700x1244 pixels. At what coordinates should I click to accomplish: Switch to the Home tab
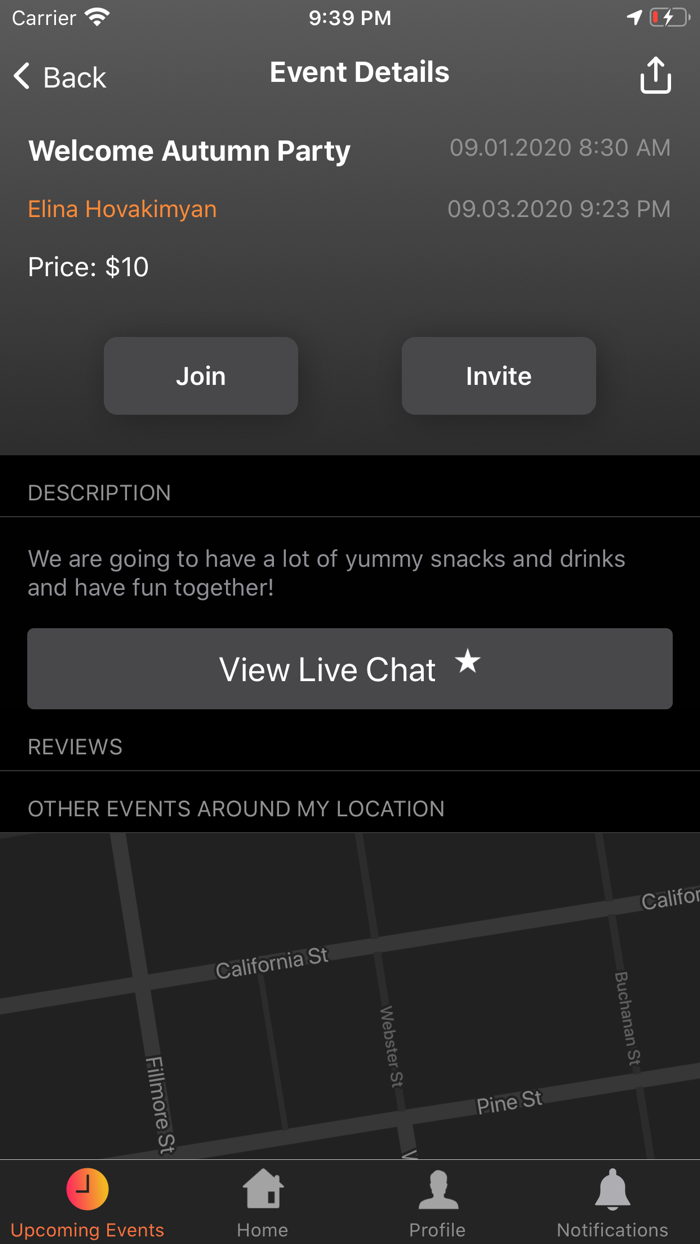[x=262, y=1203]
